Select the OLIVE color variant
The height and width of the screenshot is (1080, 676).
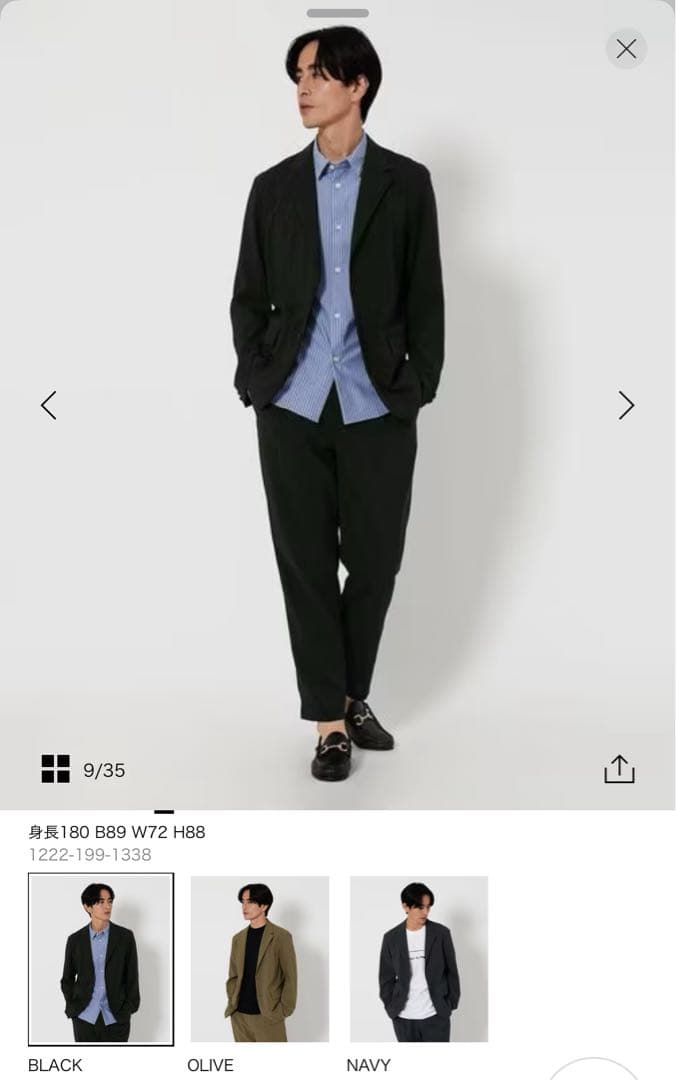(260, 959)
